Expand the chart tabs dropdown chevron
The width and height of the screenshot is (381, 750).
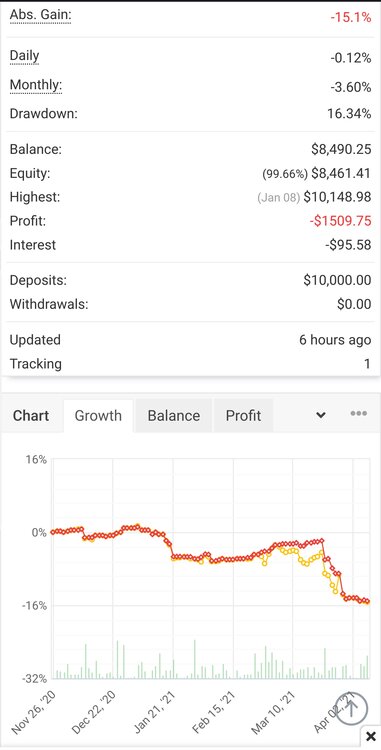coord(321,415)
